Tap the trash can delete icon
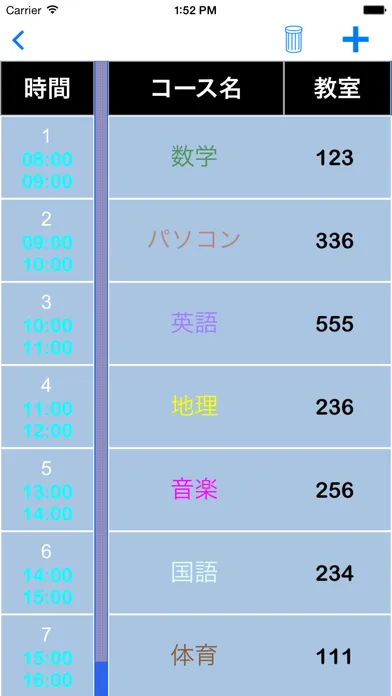Screen dimensions: 392x696 tap(293, 40)
